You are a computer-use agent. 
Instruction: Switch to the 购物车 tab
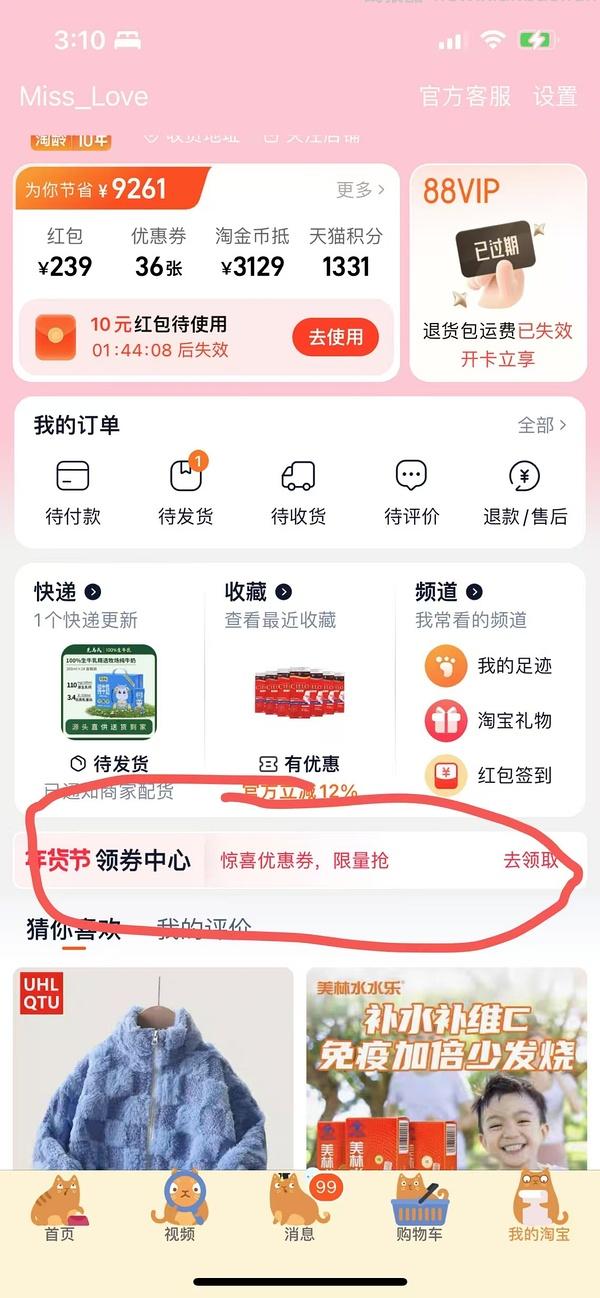point(419,1208)
